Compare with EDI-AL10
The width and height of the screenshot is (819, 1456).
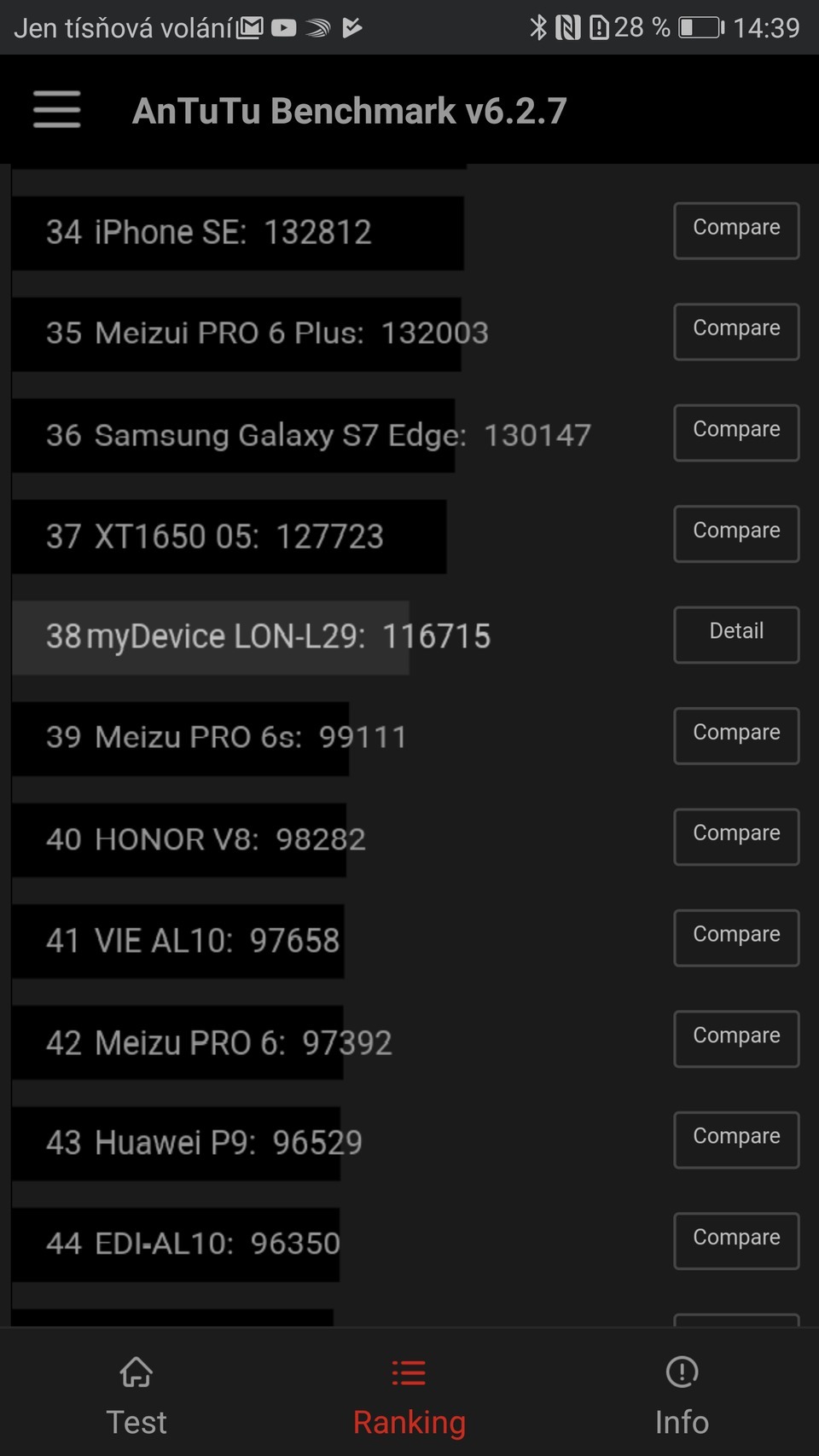735,1240
